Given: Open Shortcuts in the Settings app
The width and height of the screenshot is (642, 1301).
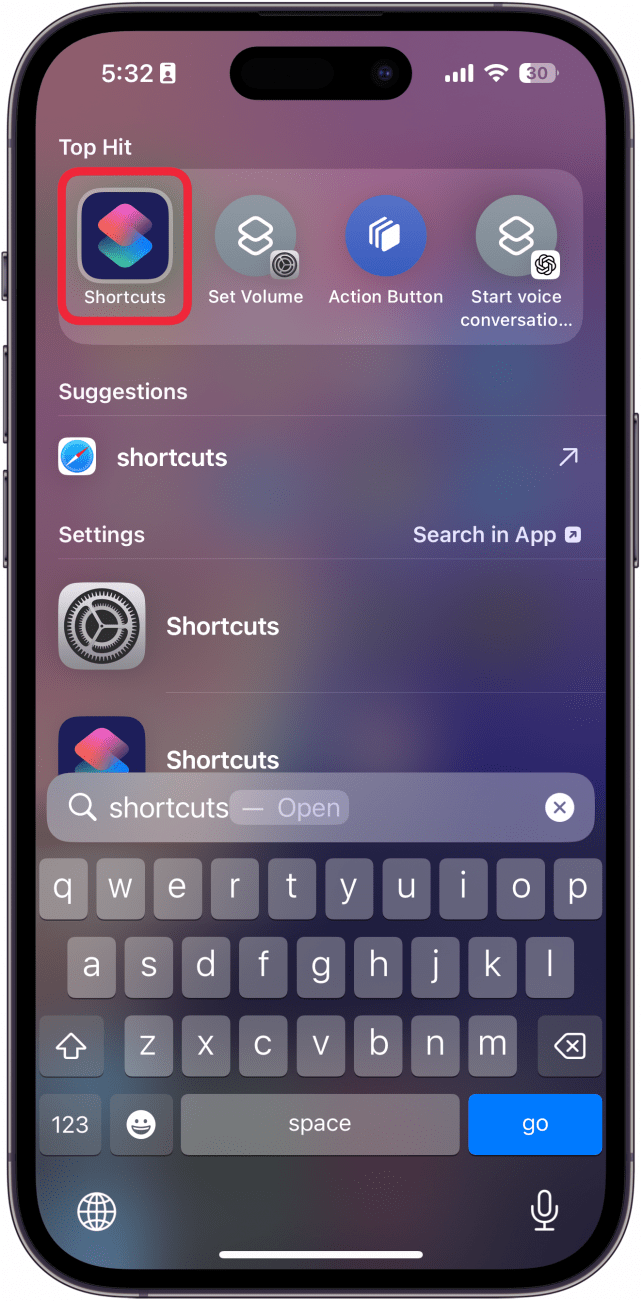Looking at the screenshot, I should (x=320, y=627).
